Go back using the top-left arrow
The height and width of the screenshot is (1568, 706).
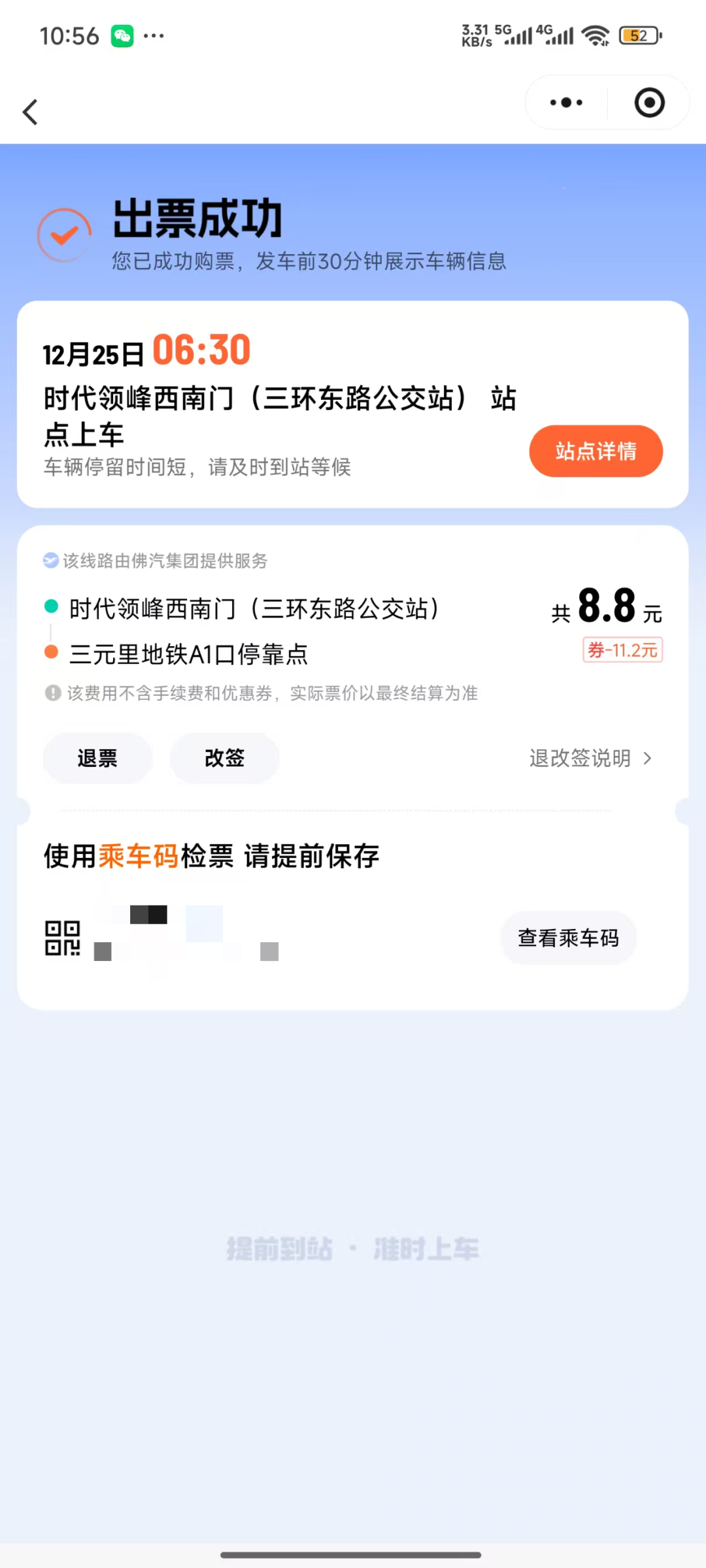(31, 112)
